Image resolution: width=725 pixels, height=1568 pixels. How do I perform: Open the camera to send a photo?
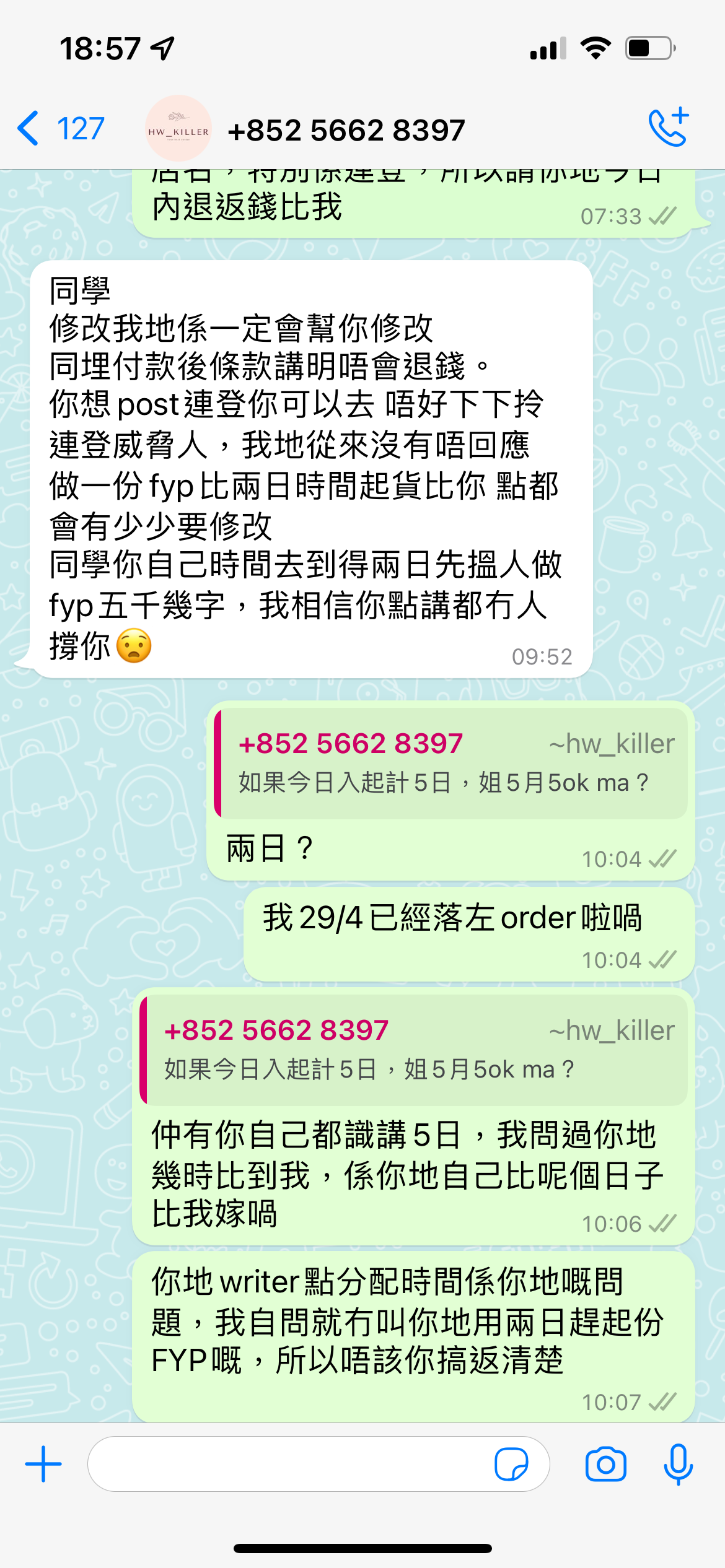[605, 1464]
